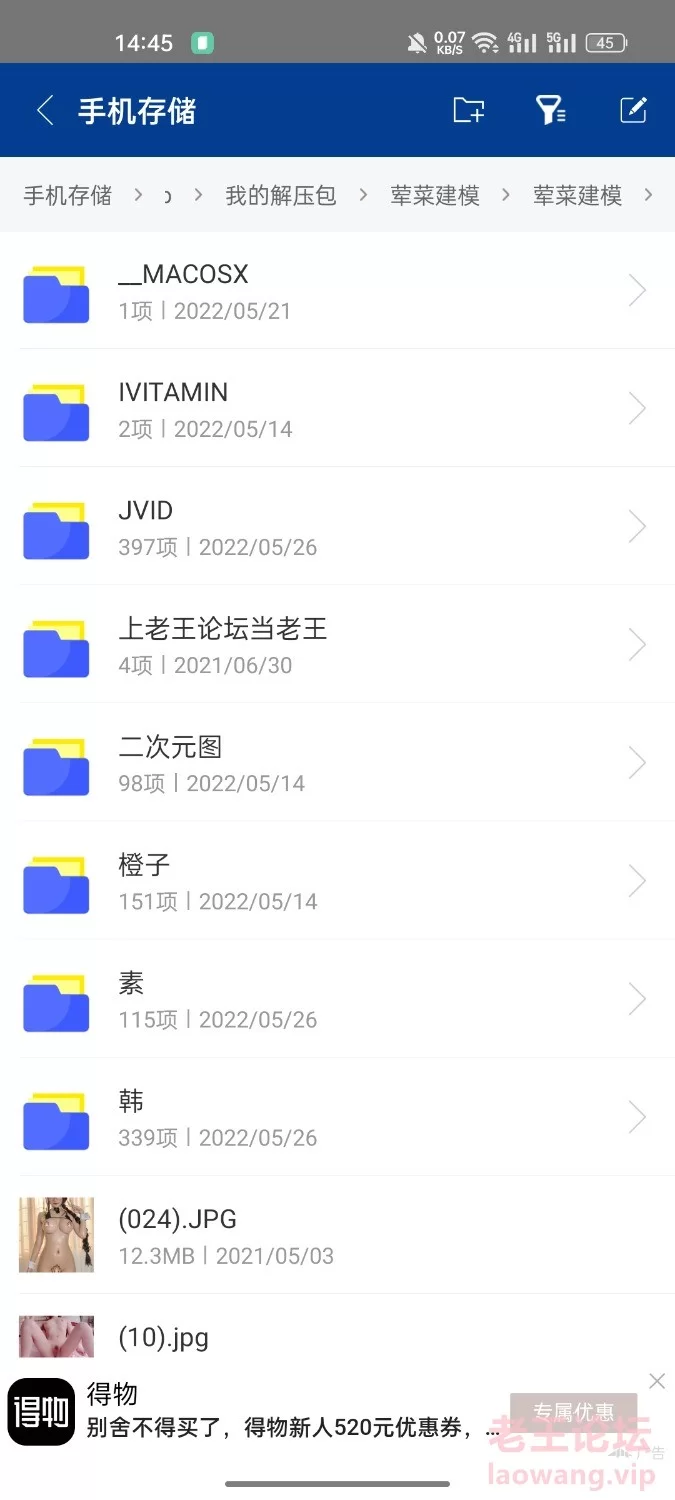Open the IVITAMIN folder
Image resolution: width=675 pixels, height=1500 pixels.
coord(337,409)
